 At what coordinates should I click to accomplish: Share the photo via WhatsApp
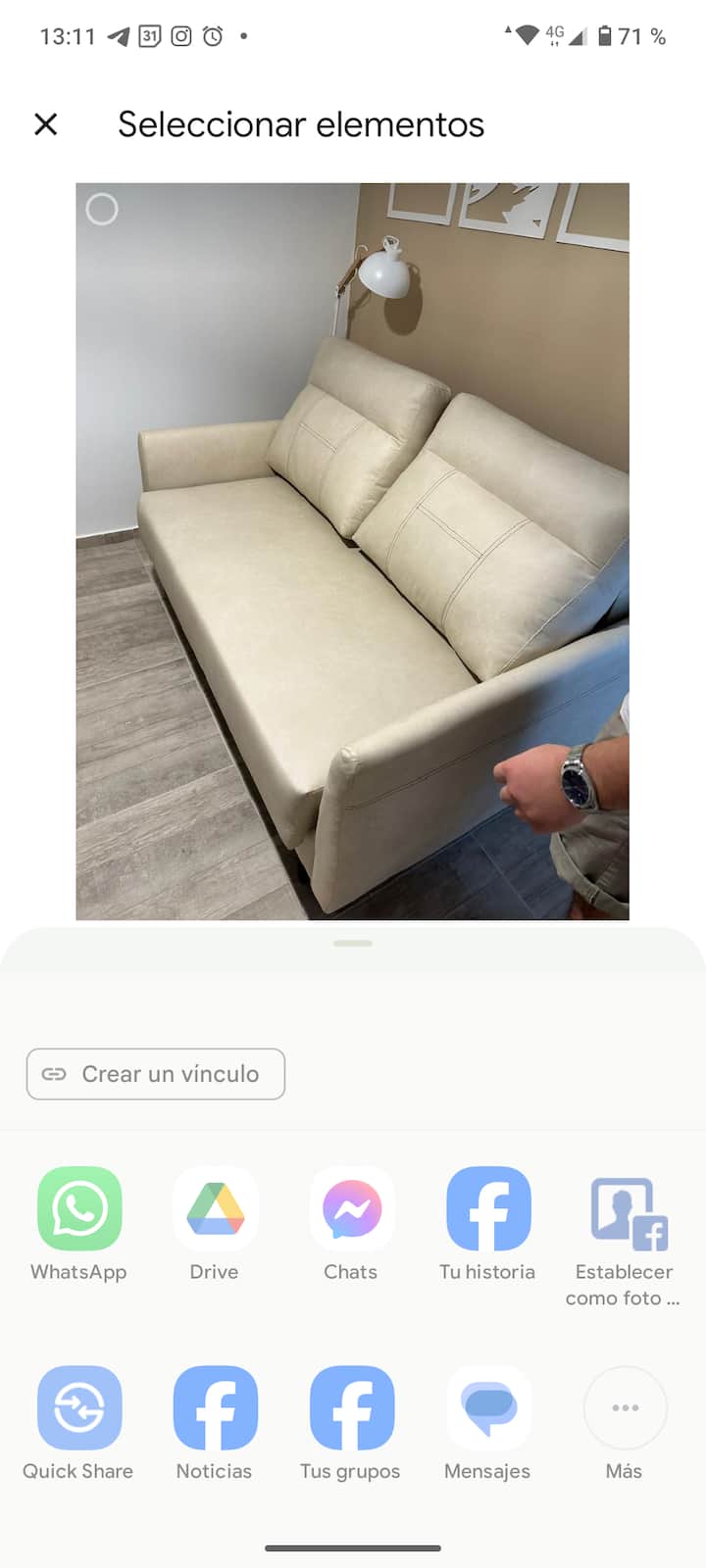coord(79,1209)
